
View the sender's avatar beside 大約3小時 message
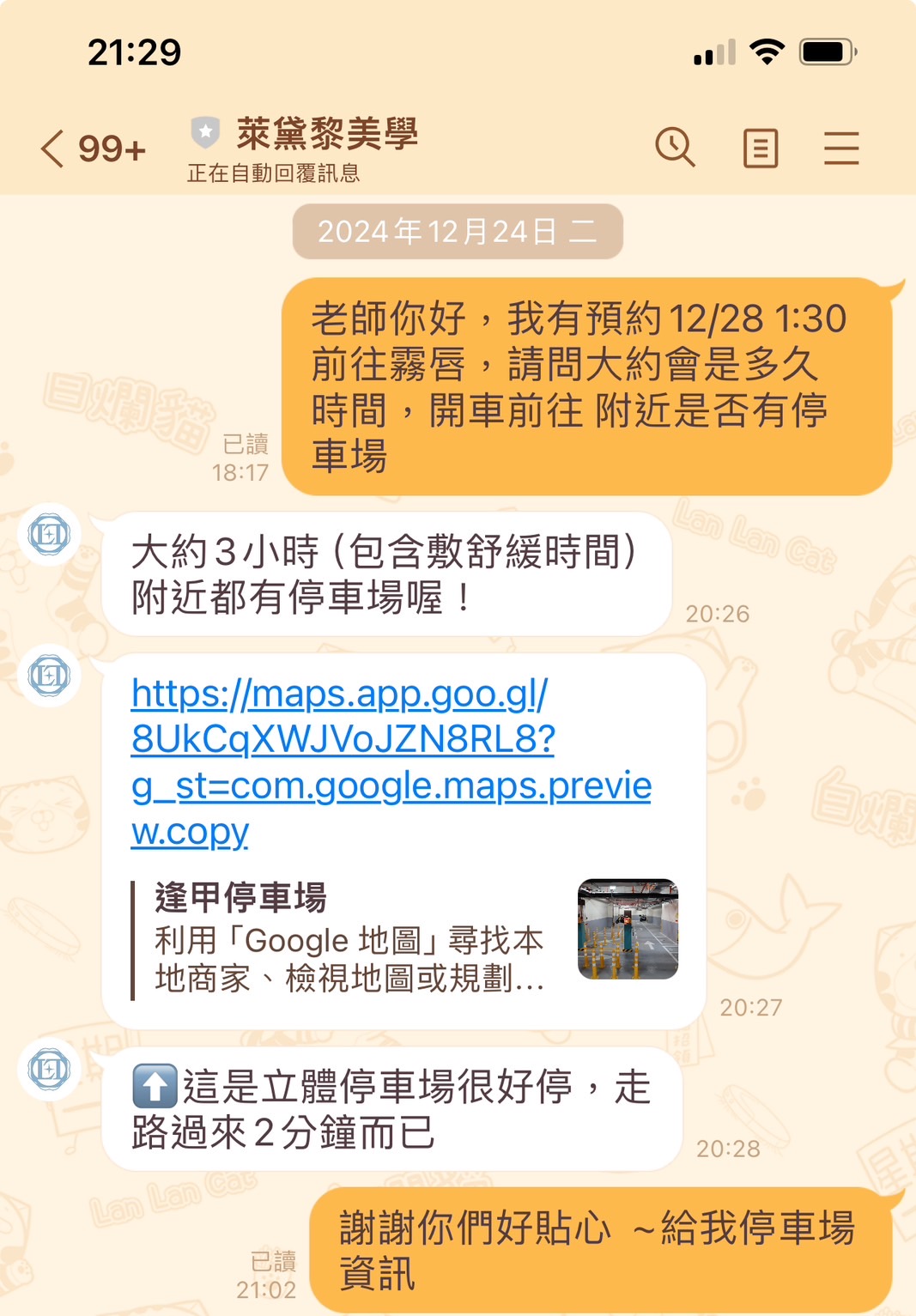tap(49, 535)
